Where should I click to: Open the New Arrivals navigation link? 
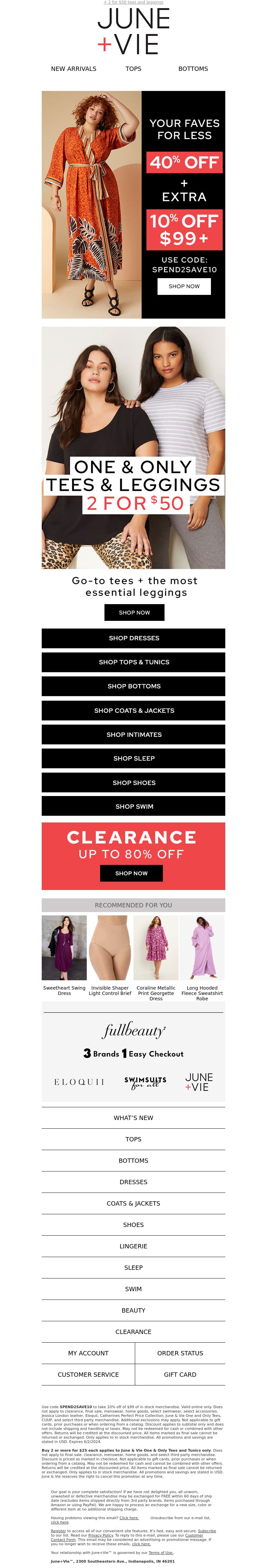point(74,69)
